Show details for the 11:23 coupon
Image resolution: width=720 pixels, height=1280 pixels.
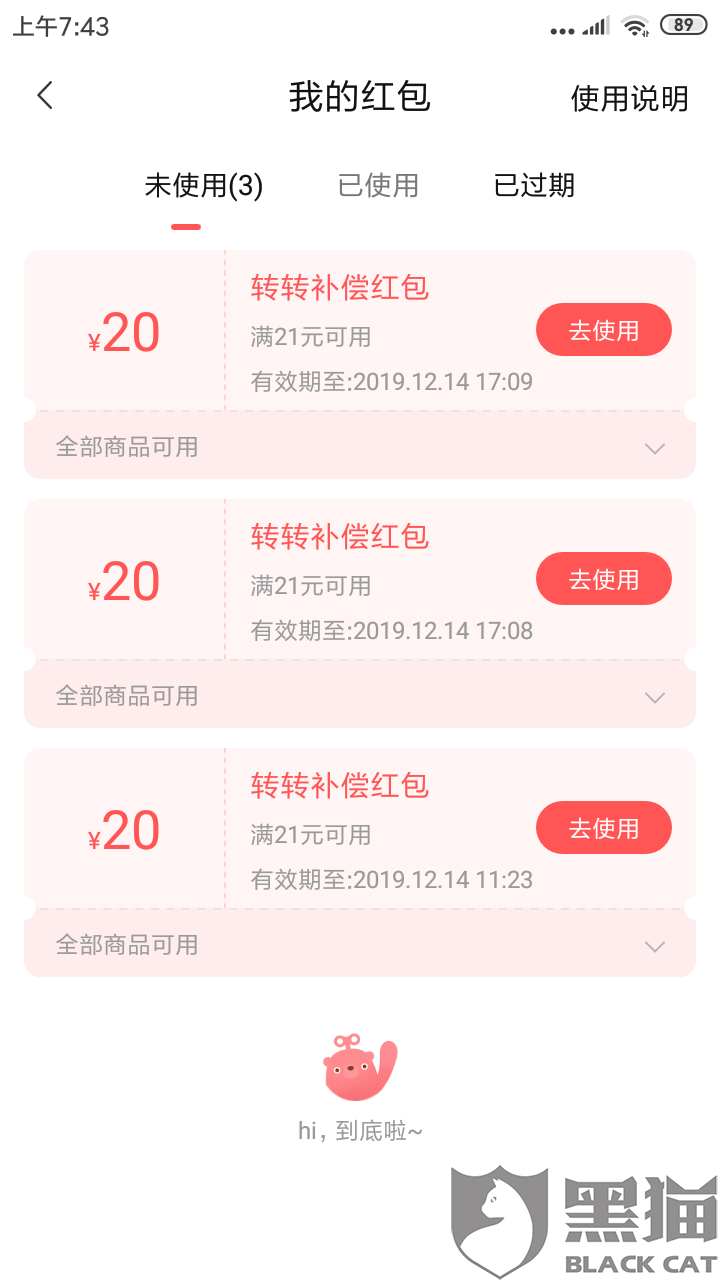point(654,947)
